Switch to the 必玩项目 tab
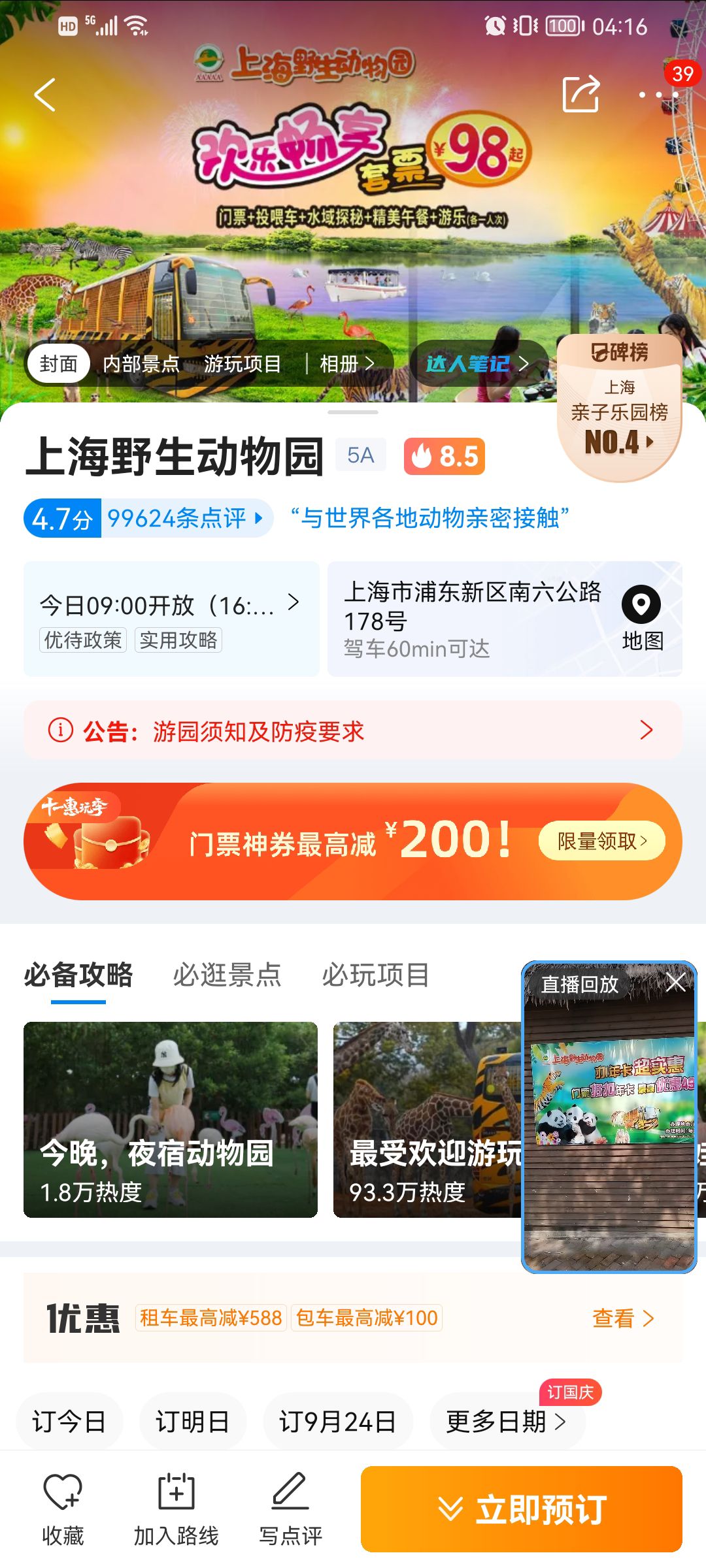 [375, 975]
